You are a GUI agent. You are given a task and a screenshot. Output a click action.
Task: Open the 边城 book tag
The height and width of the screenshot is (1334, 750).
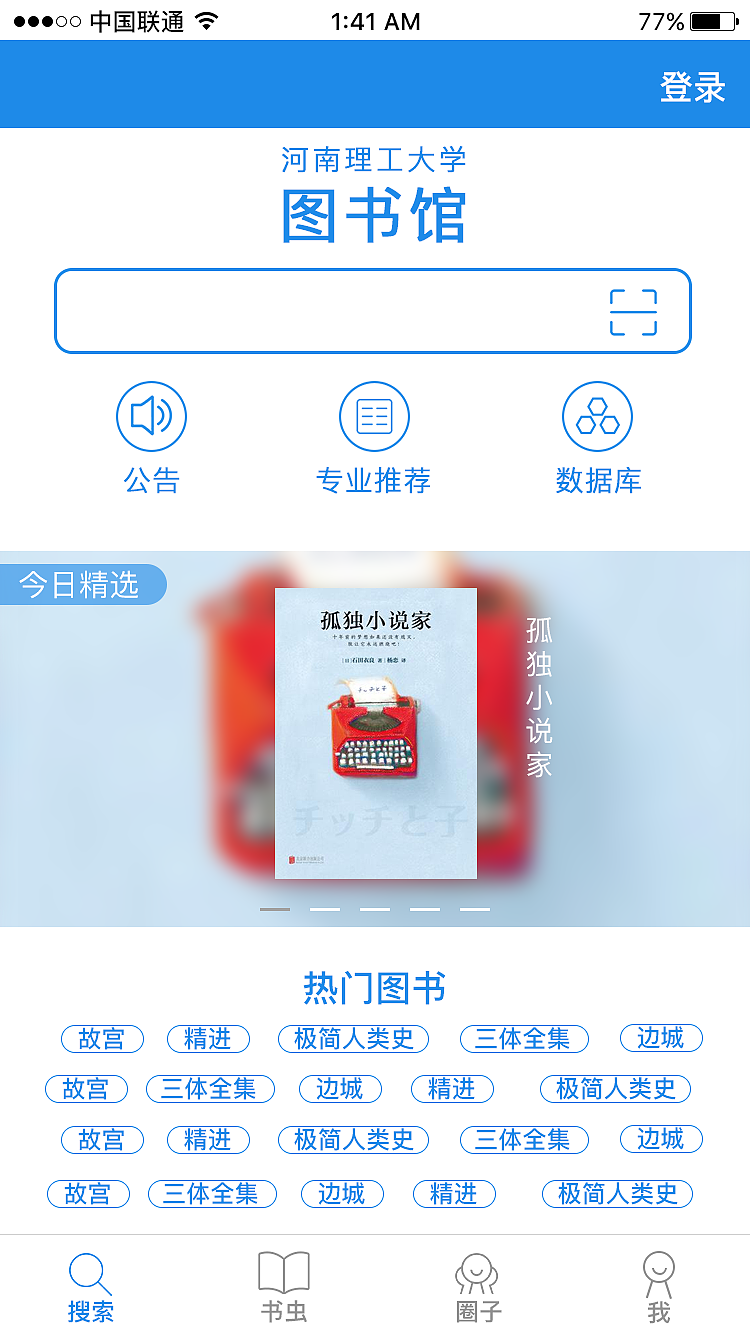(x=660, y=1039)
